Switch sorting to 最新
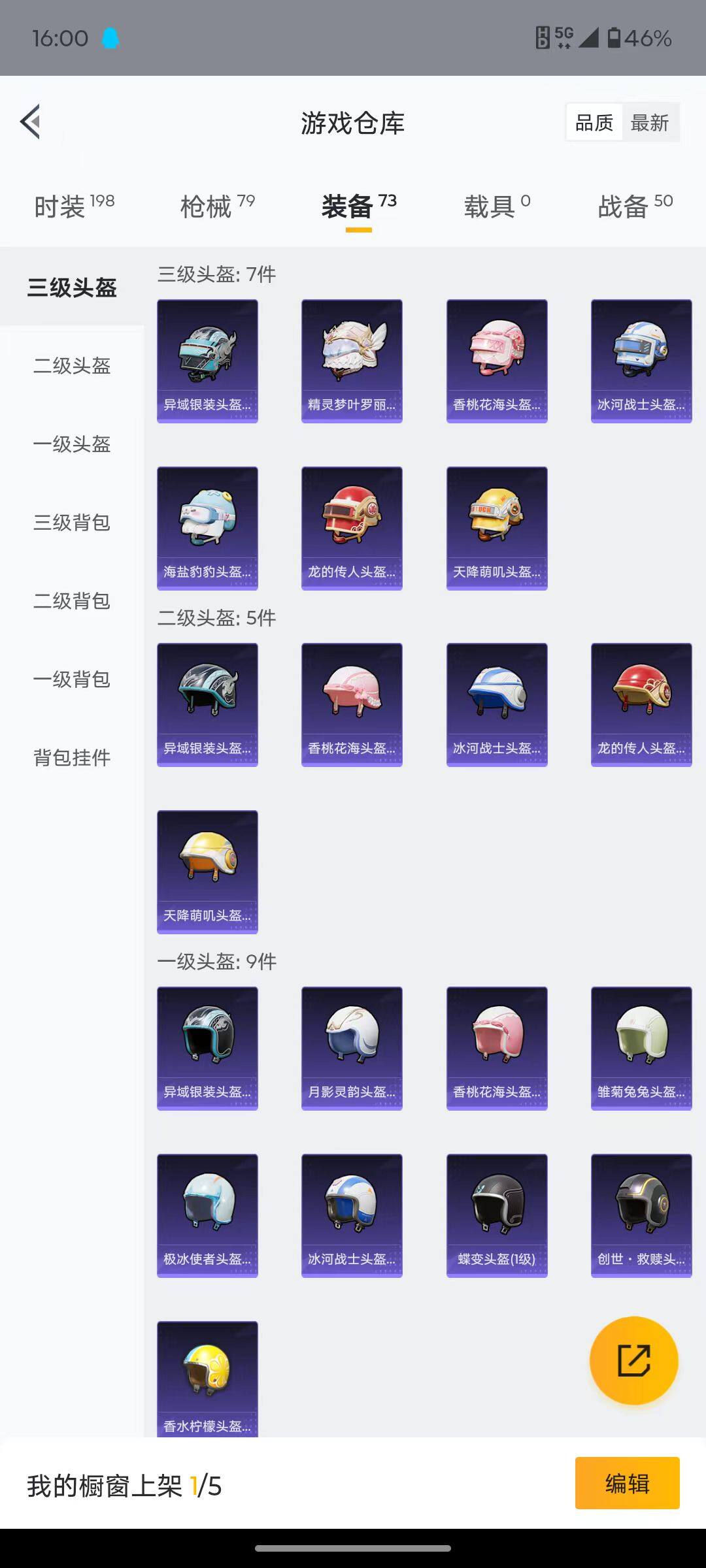The image size is (706, 1568). 651,122
